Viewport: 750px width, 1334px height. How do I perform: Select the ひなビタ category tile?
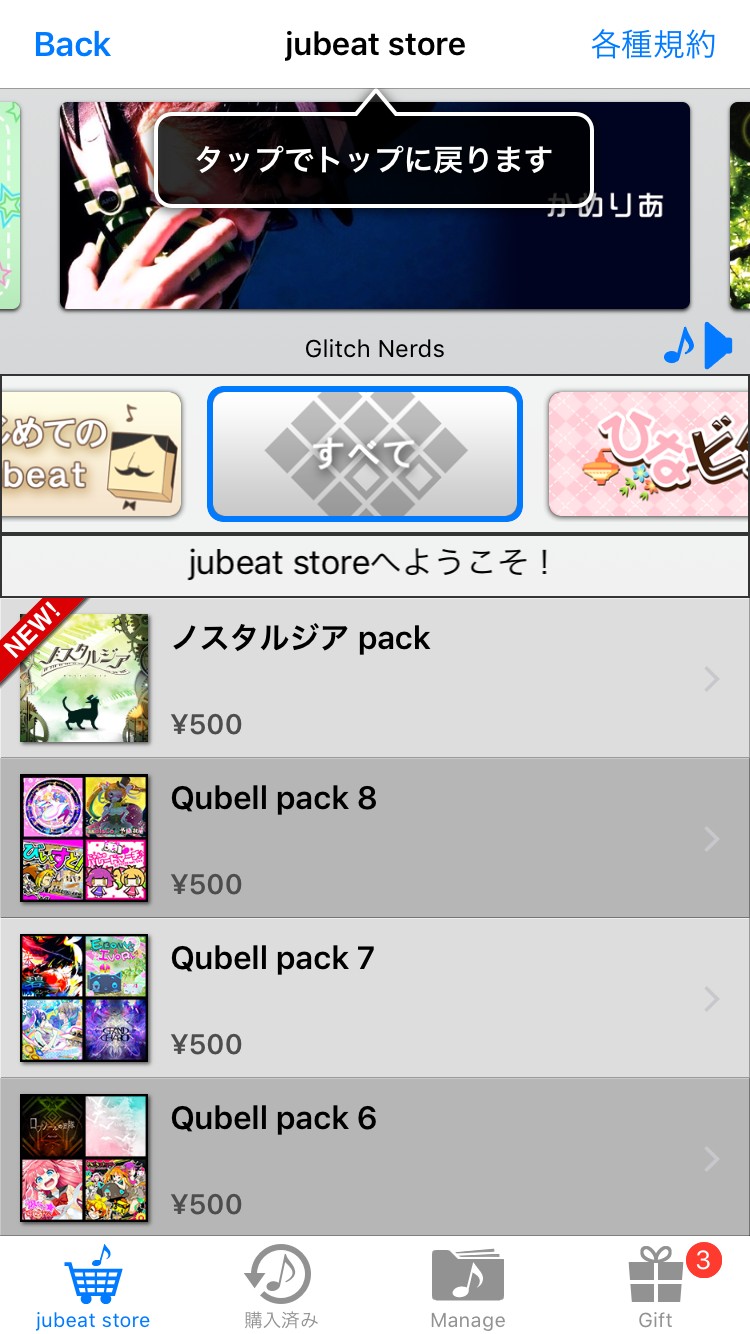(649, 454)
